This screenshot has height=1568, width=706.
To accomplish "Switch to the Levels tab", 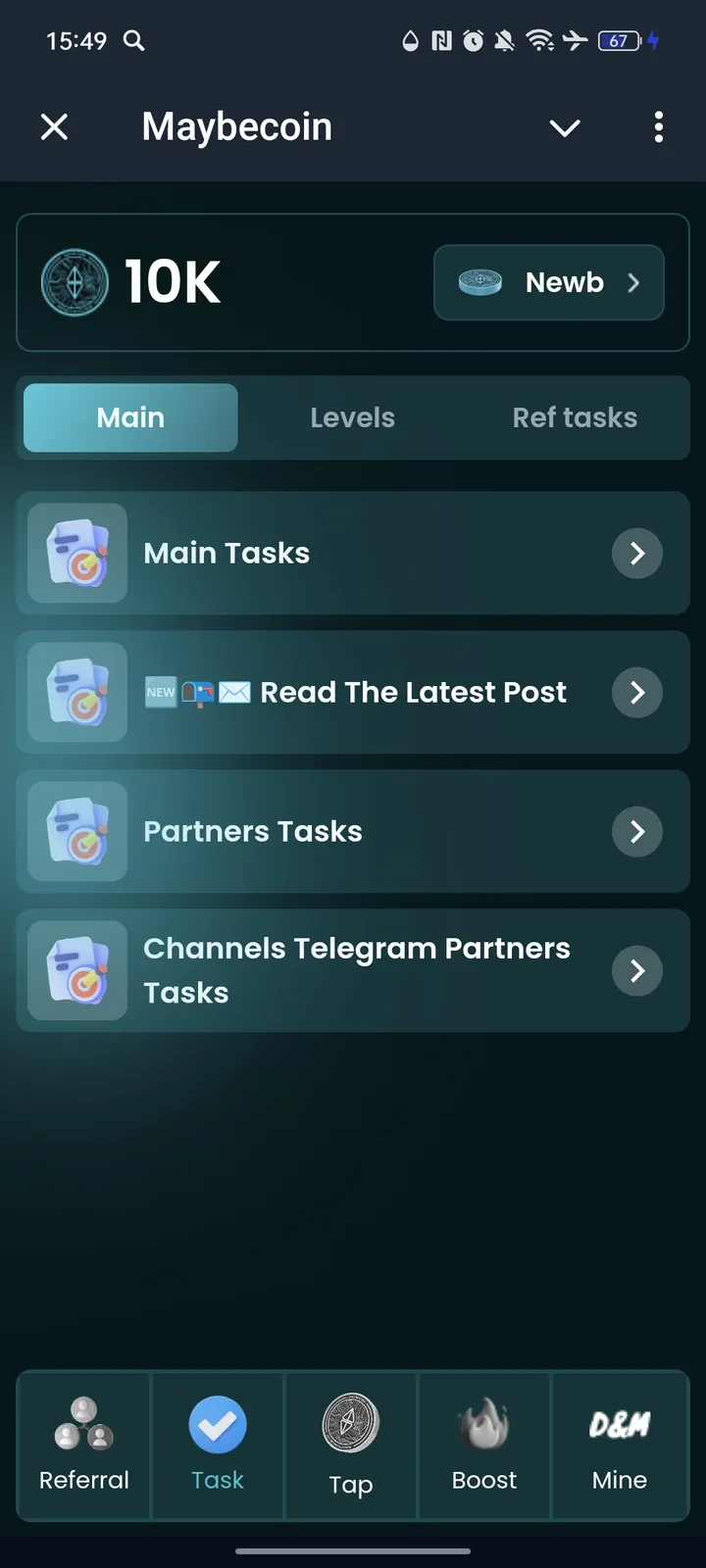I will point(352,417).
